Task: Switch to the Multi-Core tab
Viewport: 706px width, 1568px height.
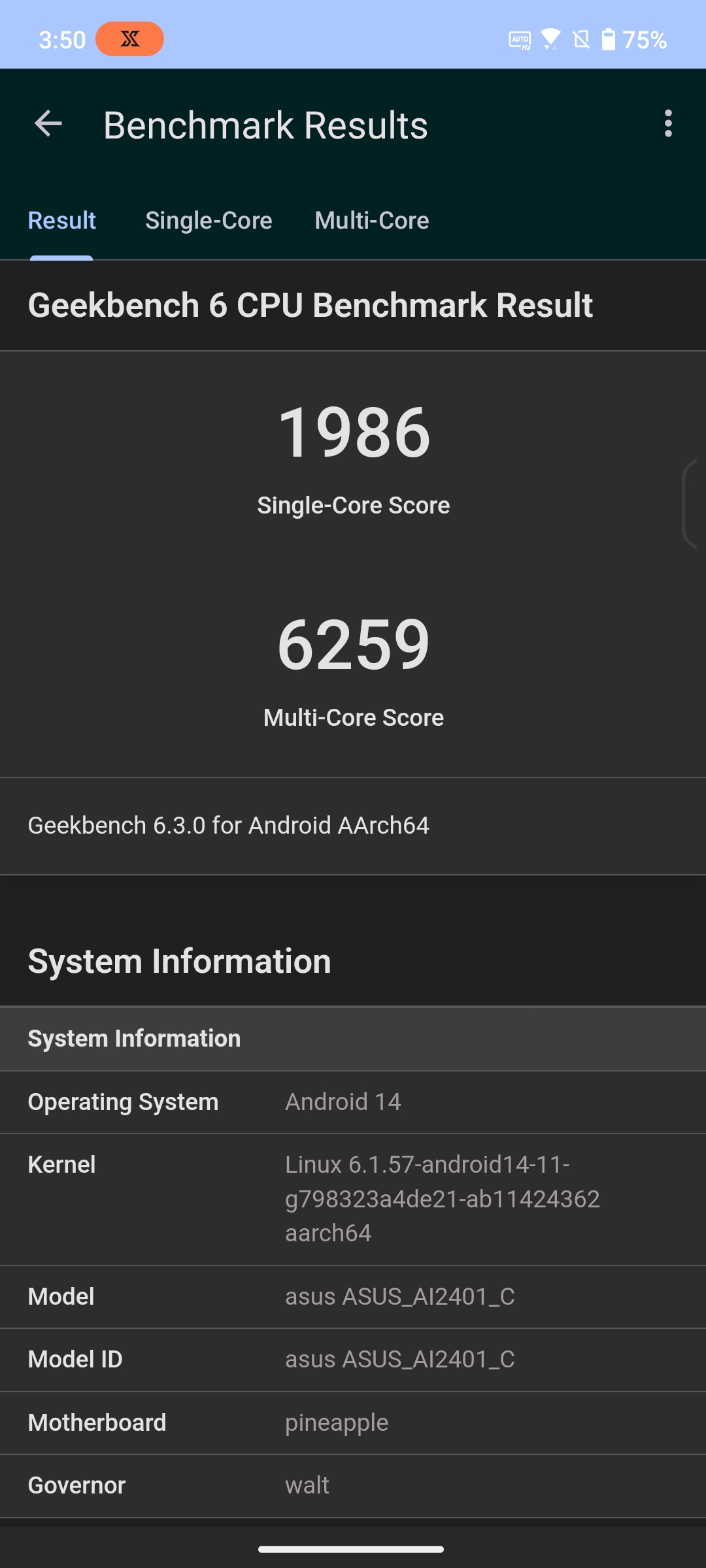Action: [371, 221]
